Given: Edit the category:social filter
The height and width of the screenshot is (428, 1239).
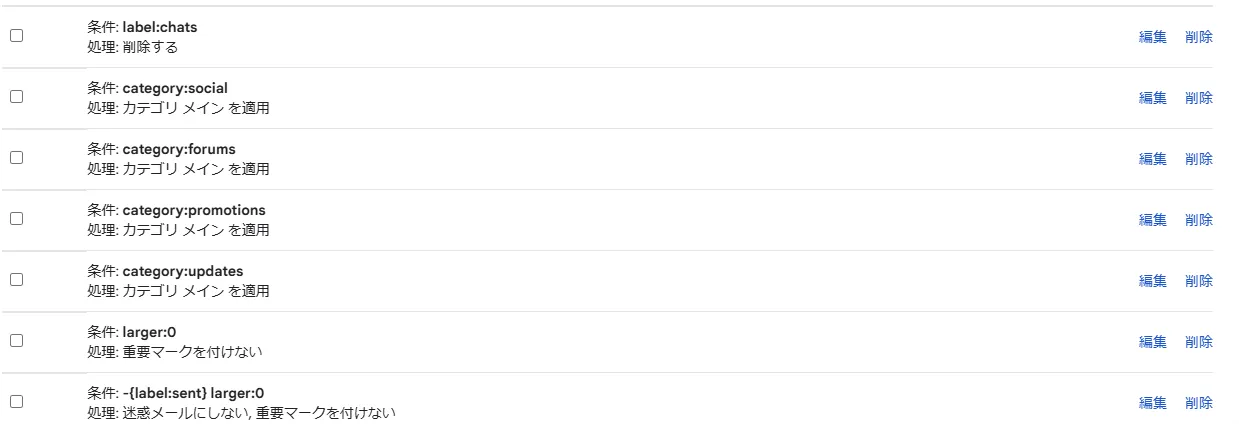Looking at the screenshot, I should 1152,98.
